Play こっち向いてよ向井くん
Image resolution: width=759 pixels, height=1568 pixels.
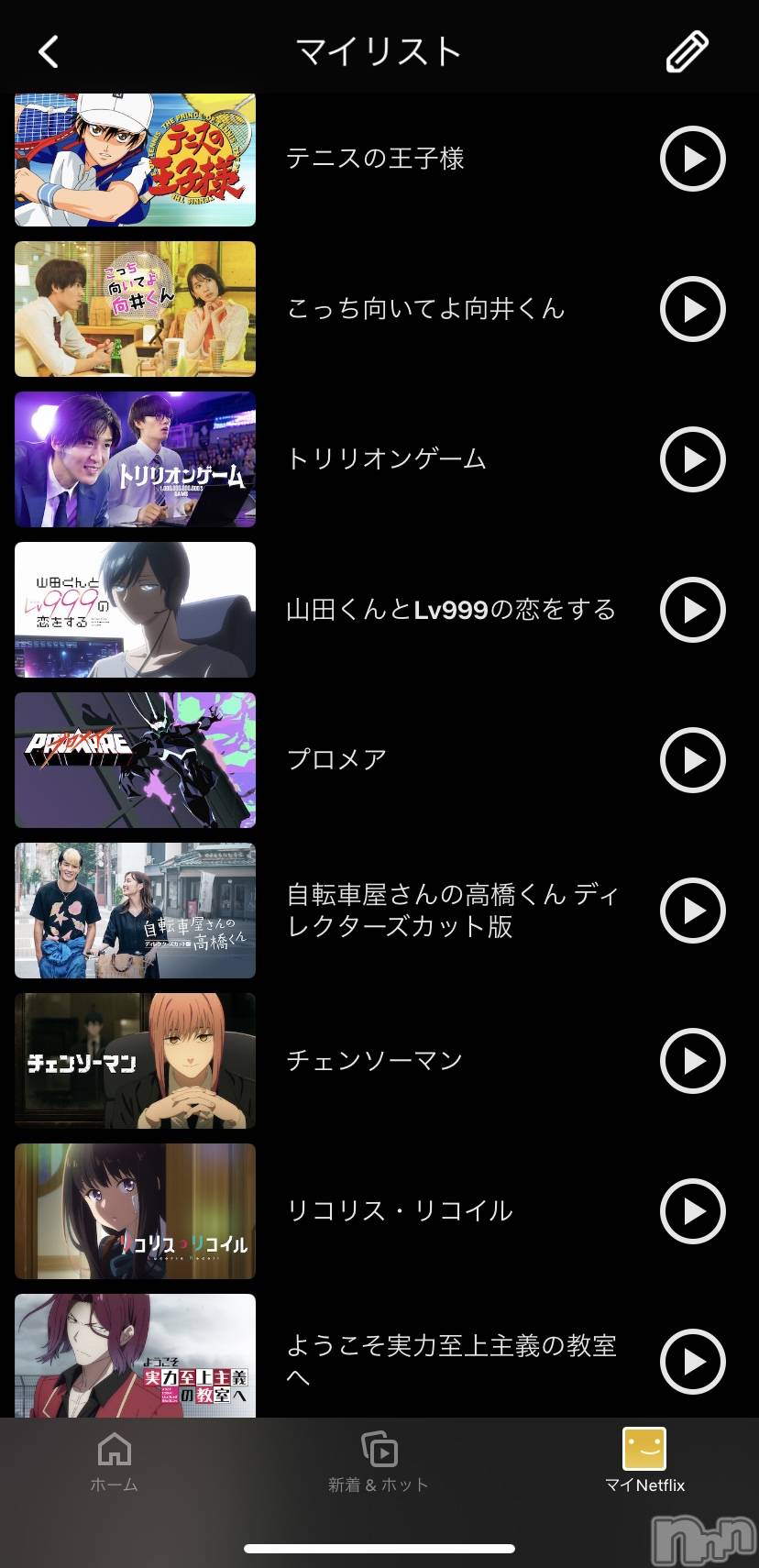pos(692,309)
